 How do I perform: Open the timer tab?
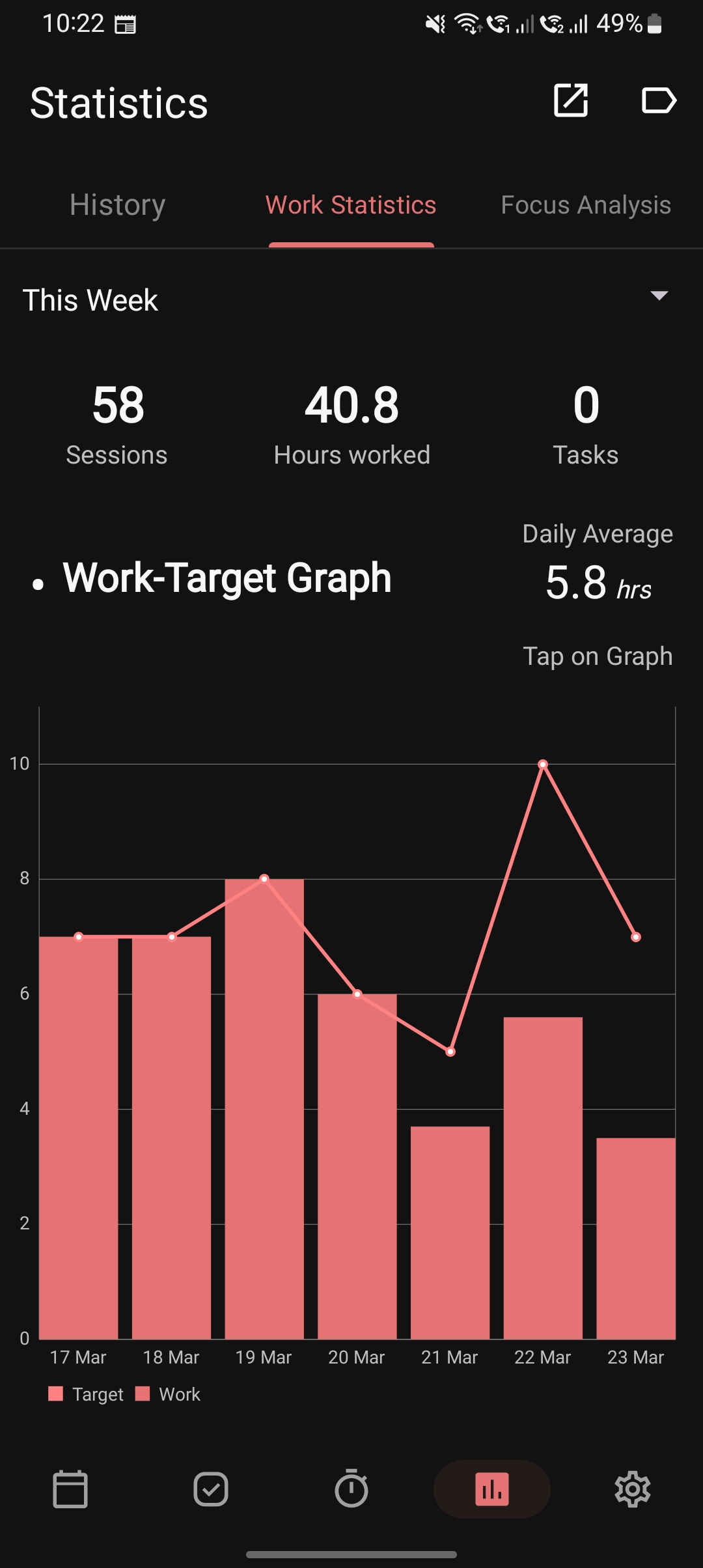[351, 1489]
